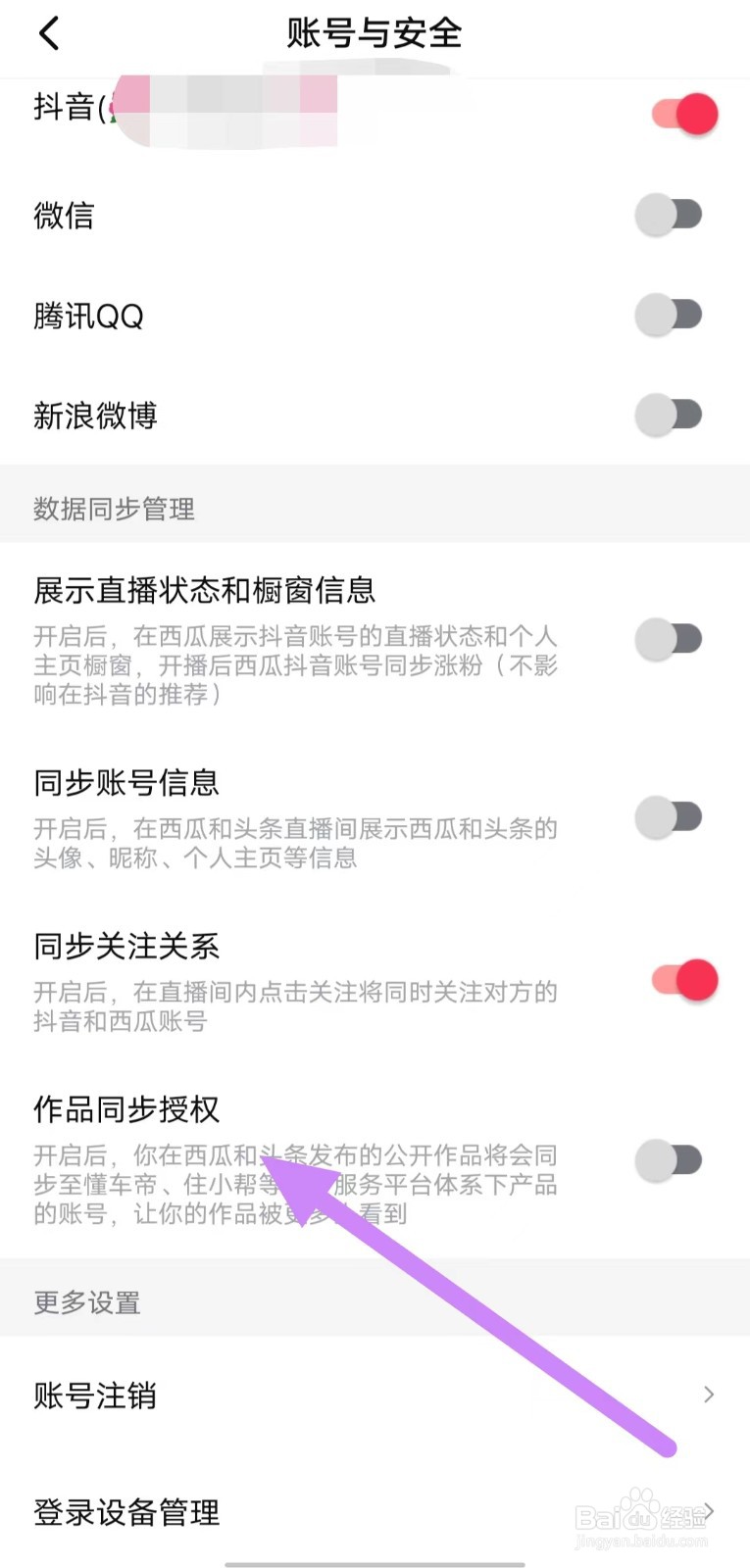
Task: Disable the 抖音 account binding toggle
Action: coord(683,114)
